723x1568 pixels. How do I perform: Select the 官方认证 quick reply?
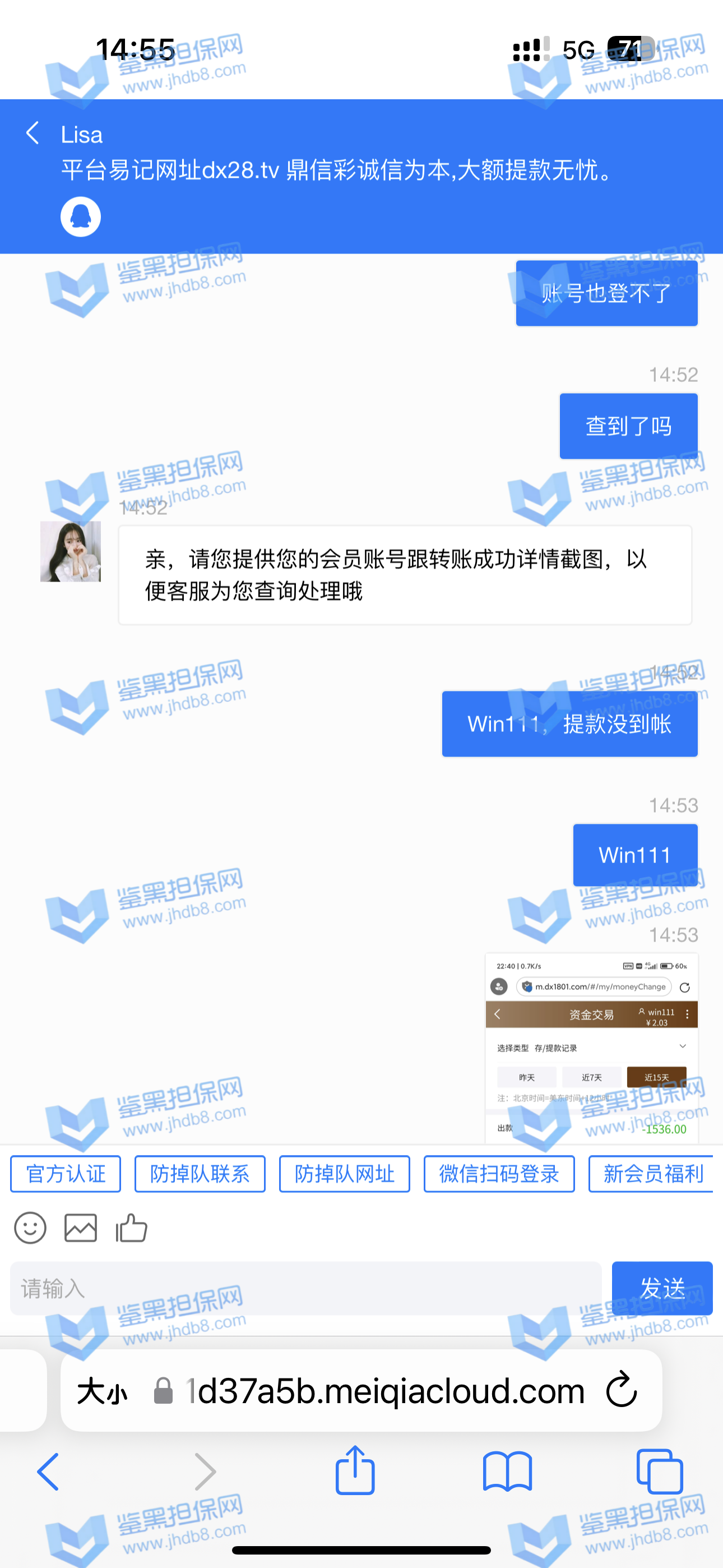coord(66,1174)
